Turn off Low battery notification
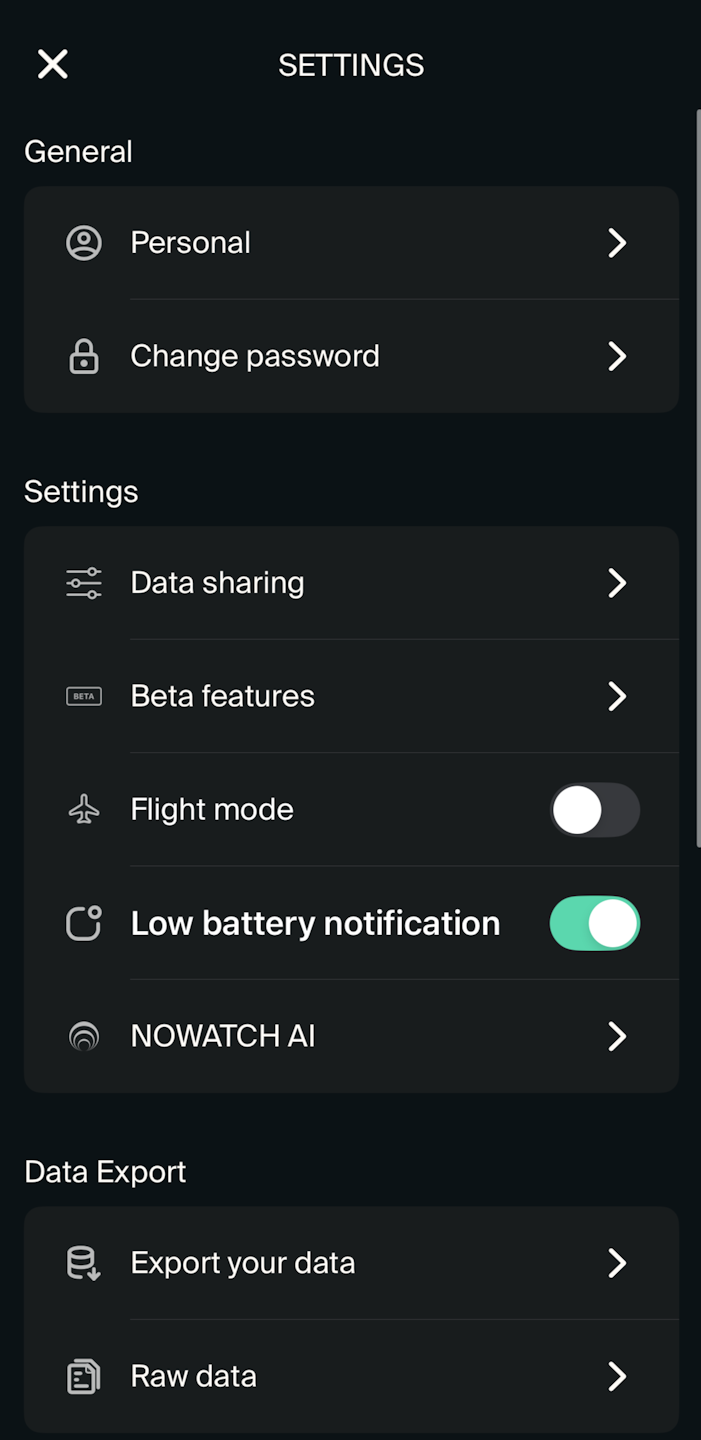701x1440 pixels. [x=594, y=923]
